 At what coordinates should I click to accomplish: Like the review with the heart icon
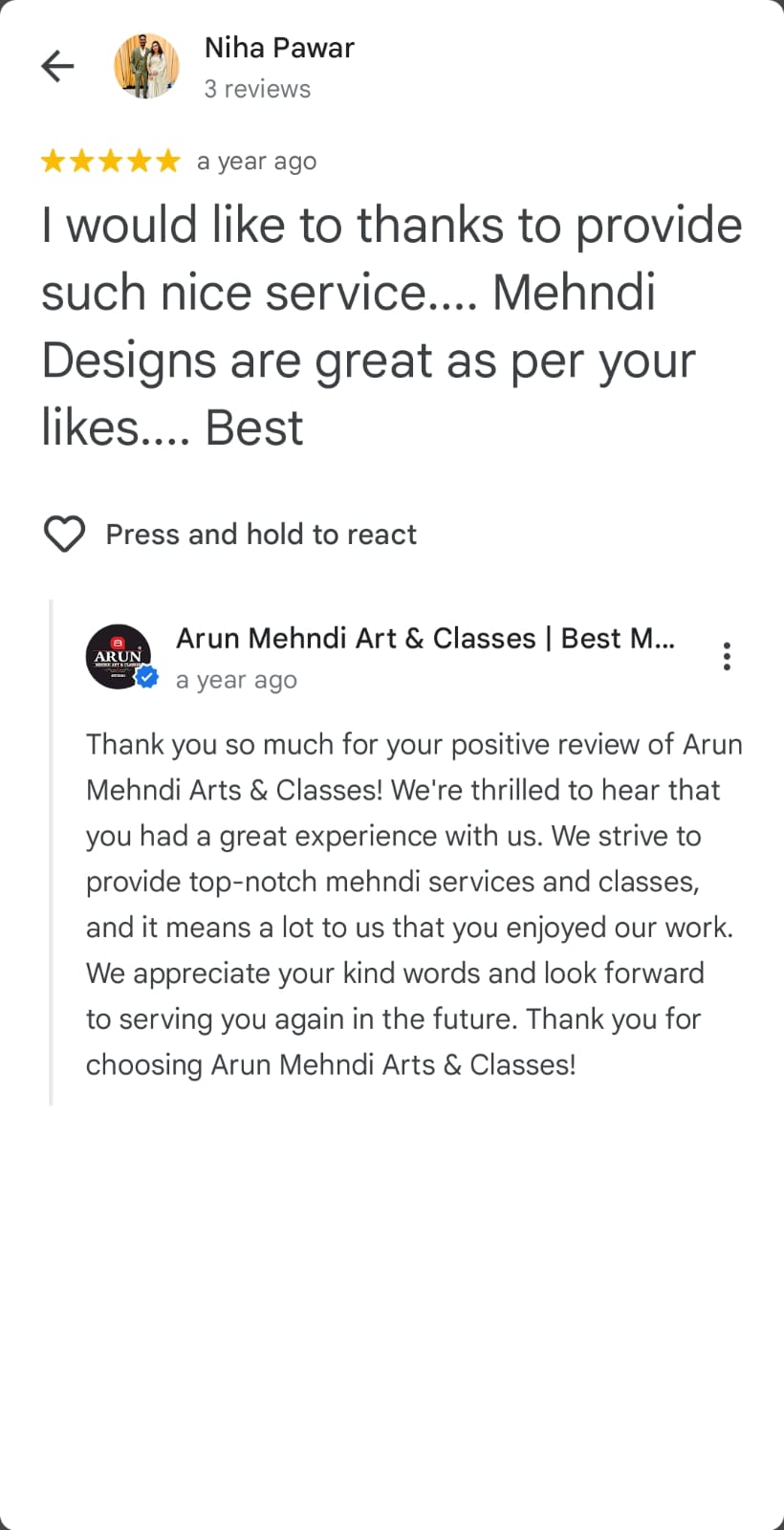pos(64,534)
